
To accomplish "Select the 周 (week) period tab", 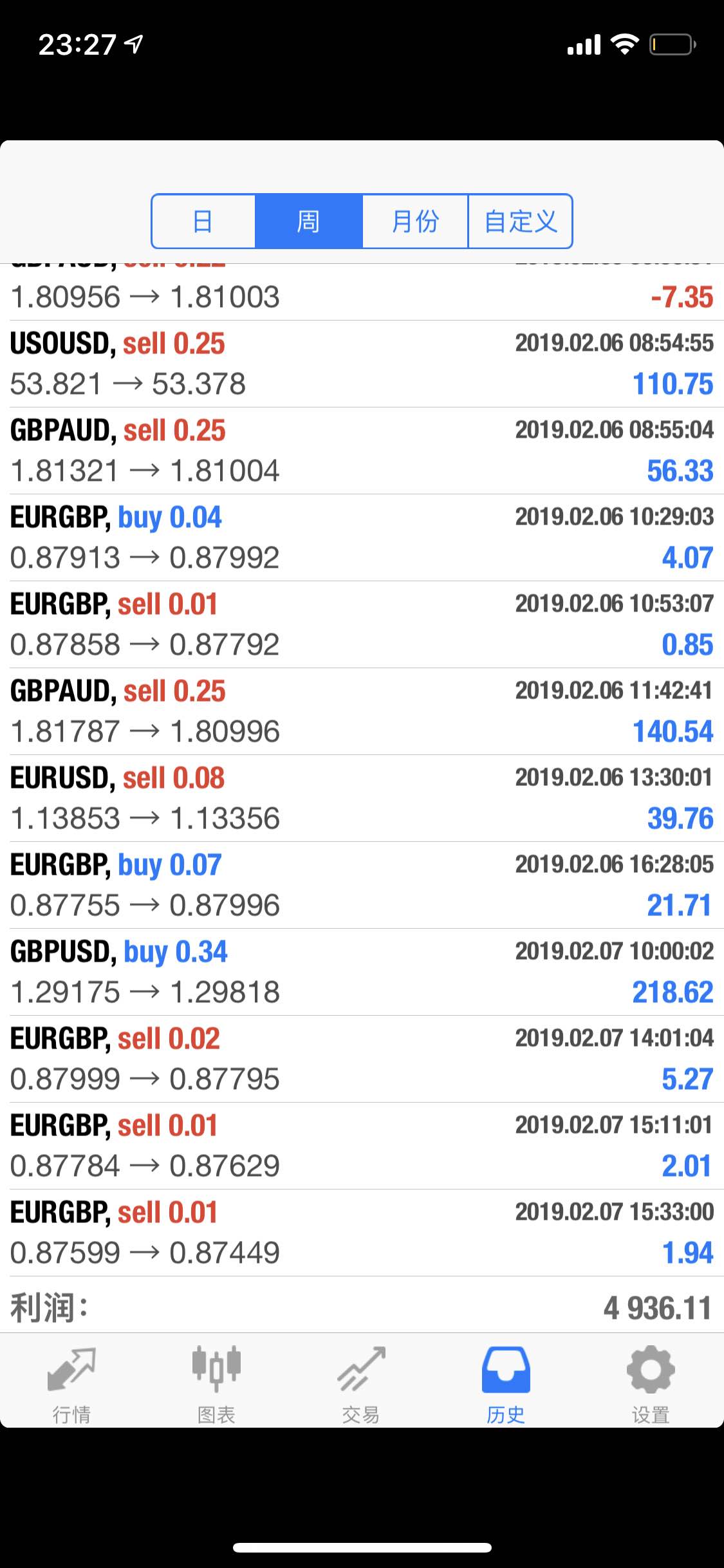I will 309,221.
